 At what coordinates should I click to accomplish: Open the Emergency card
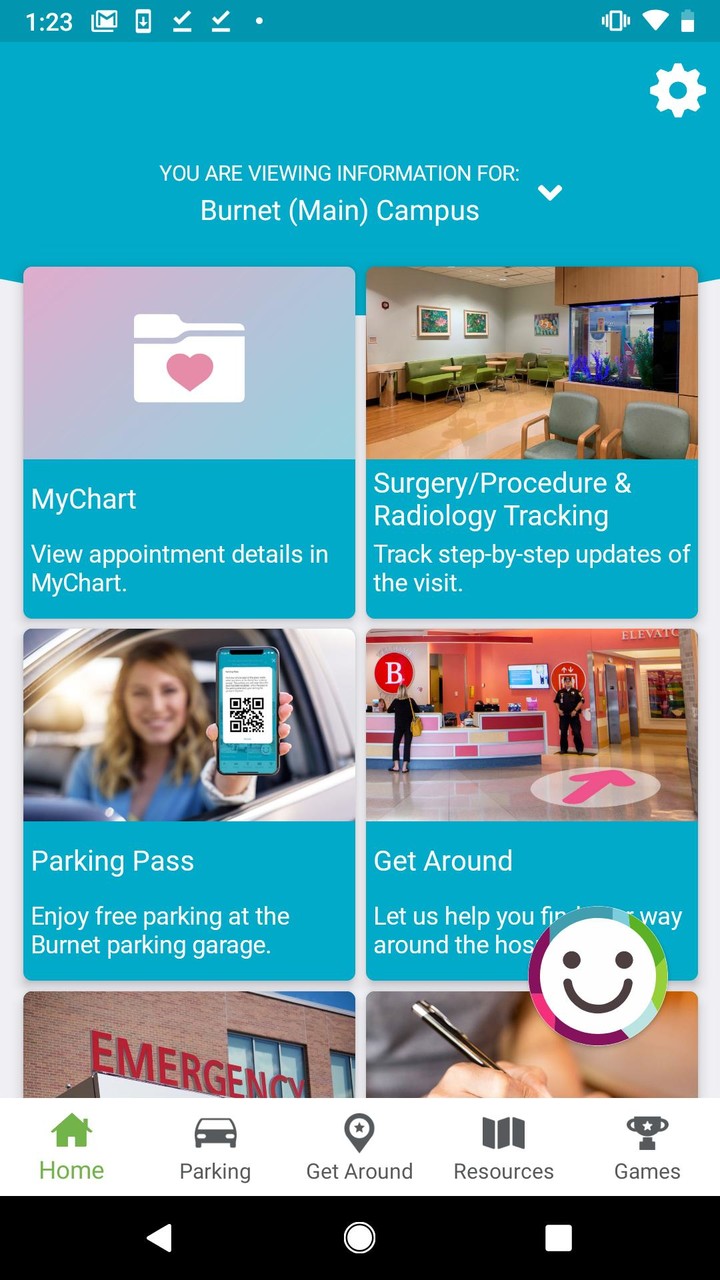(189, 1045)
